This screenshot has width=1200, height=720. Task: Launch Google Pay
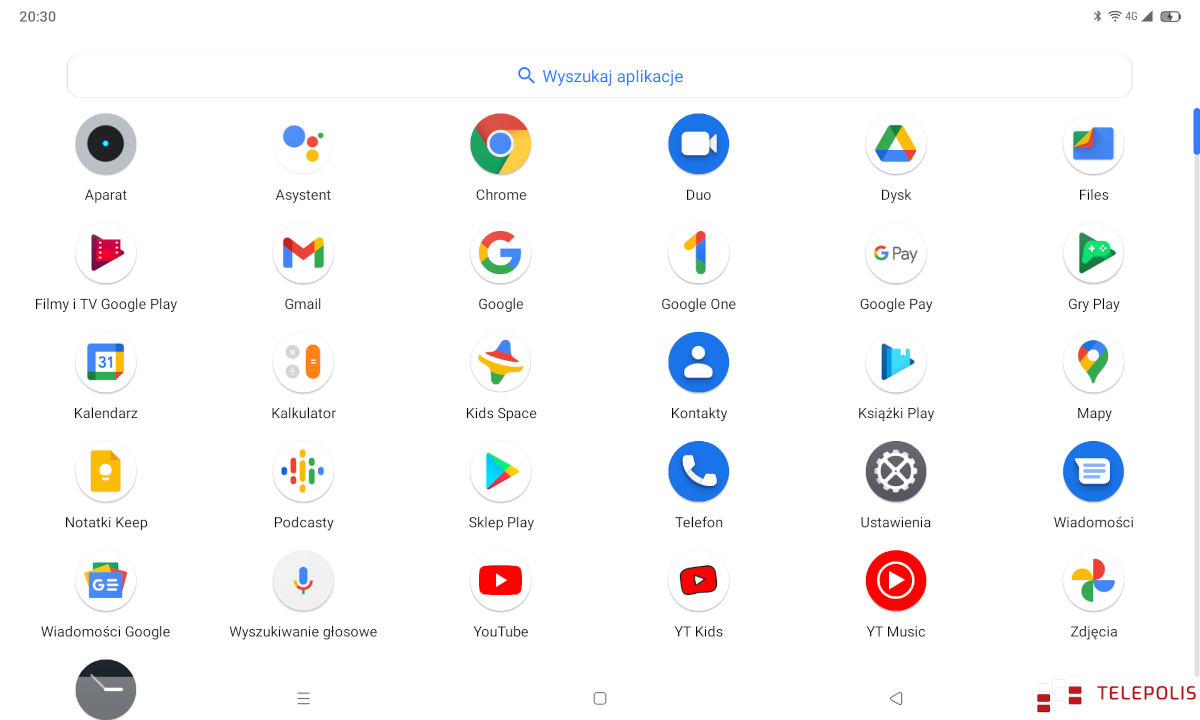(x=896, y=253)
